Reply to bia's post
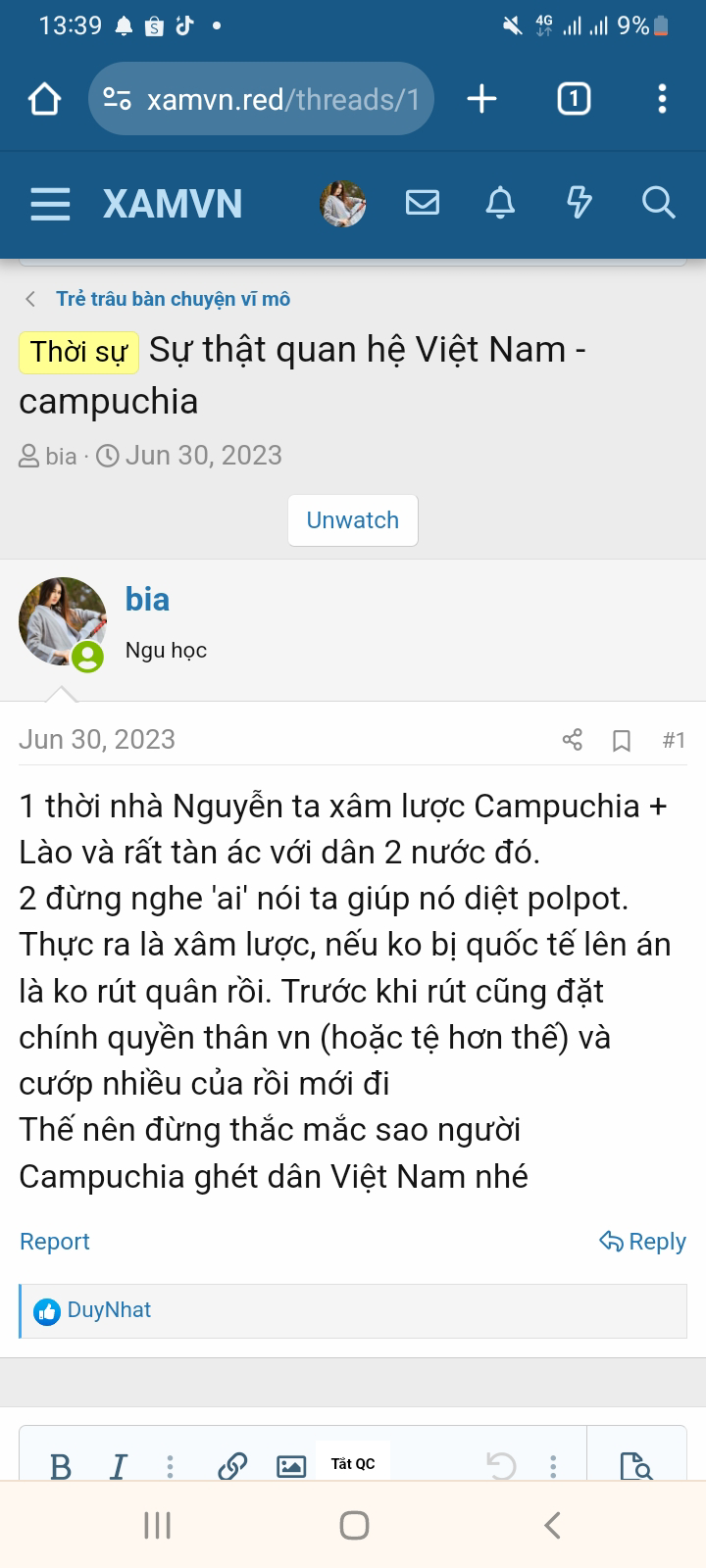This screenshot has height=1568, width=706. 643,1242
